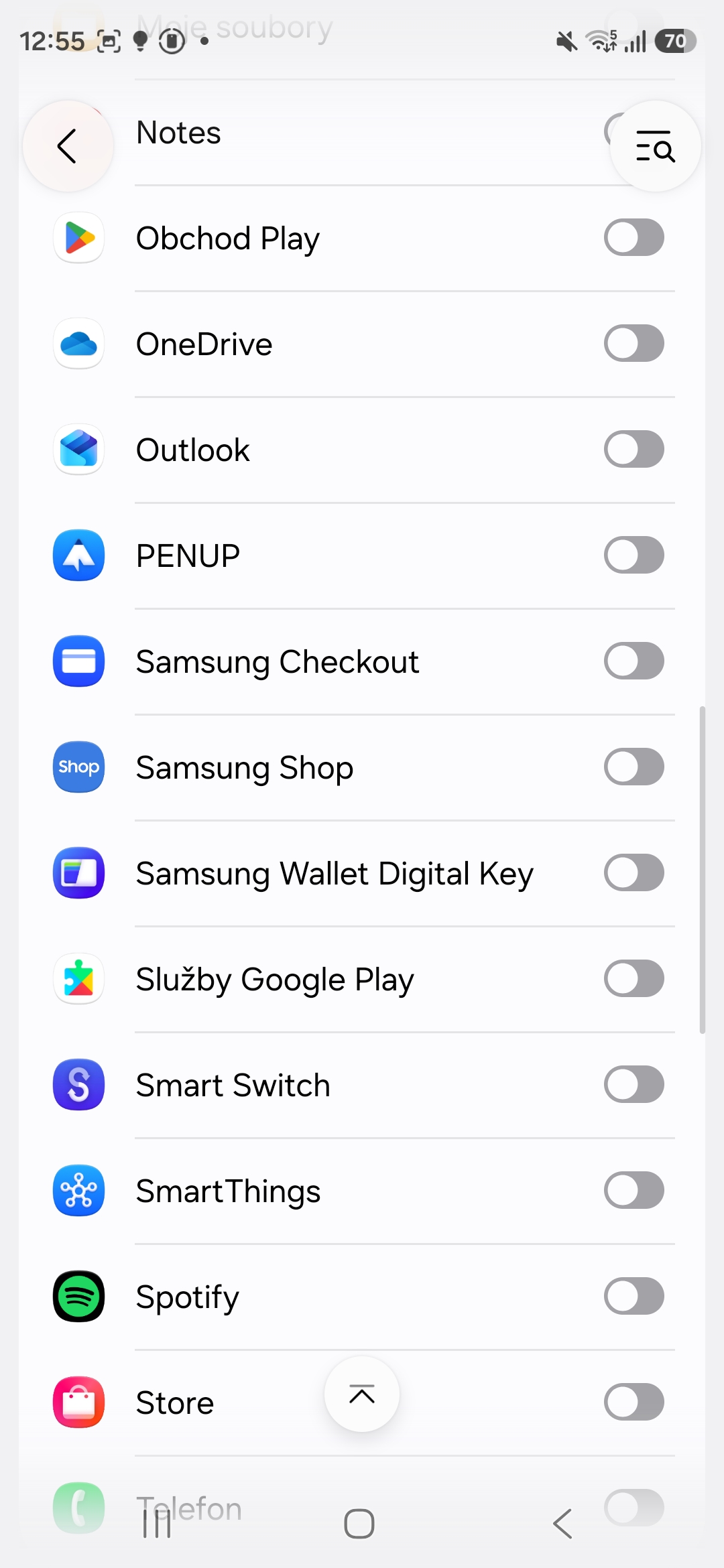Enable the SmartThings switch
724x1568 pixels.
click(x=633, y=1191)
